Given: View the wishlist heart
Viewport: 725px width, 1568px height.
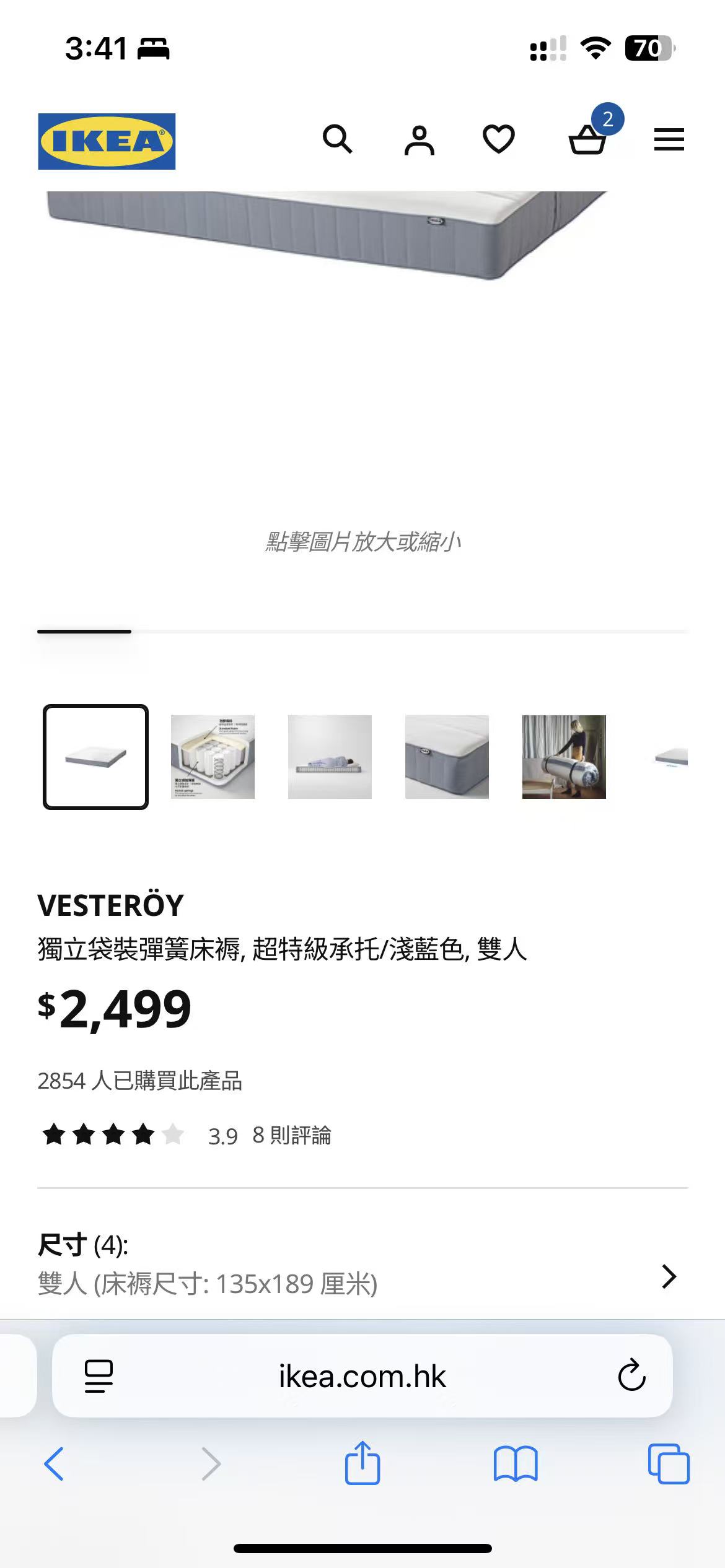Looking at the screenshot, I should pos(499,139).
